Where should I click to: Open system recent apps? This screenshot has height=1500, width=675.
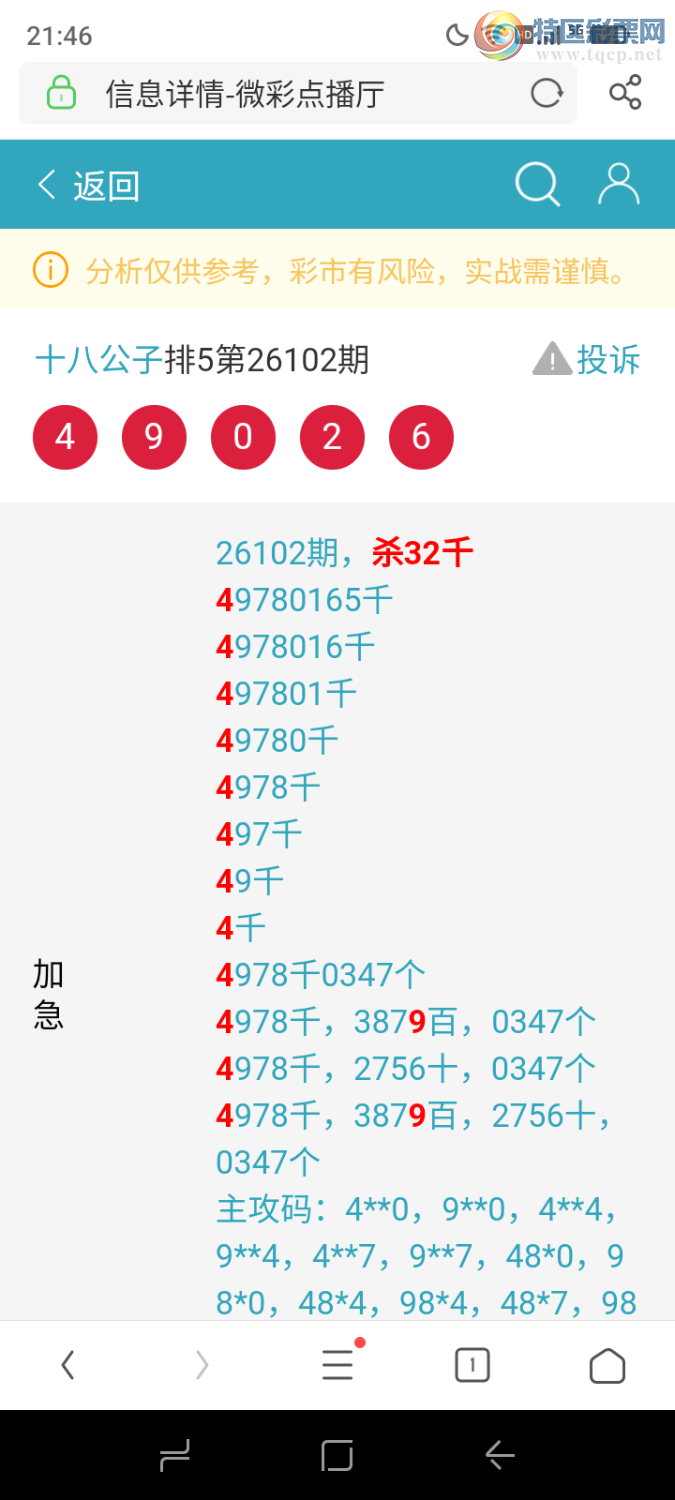pyautogui.click(x=175, y=1456)
